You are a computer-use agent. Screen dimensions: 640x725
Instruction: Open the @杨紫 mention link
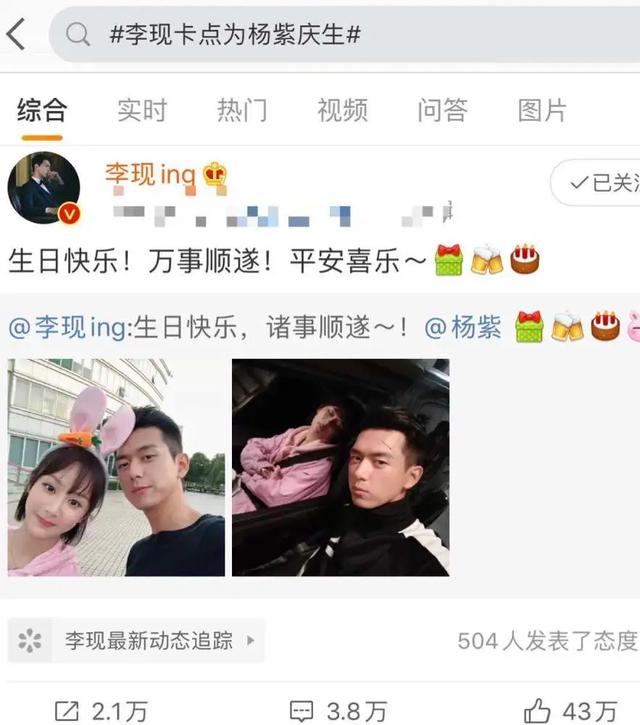(x=463, y=327)
